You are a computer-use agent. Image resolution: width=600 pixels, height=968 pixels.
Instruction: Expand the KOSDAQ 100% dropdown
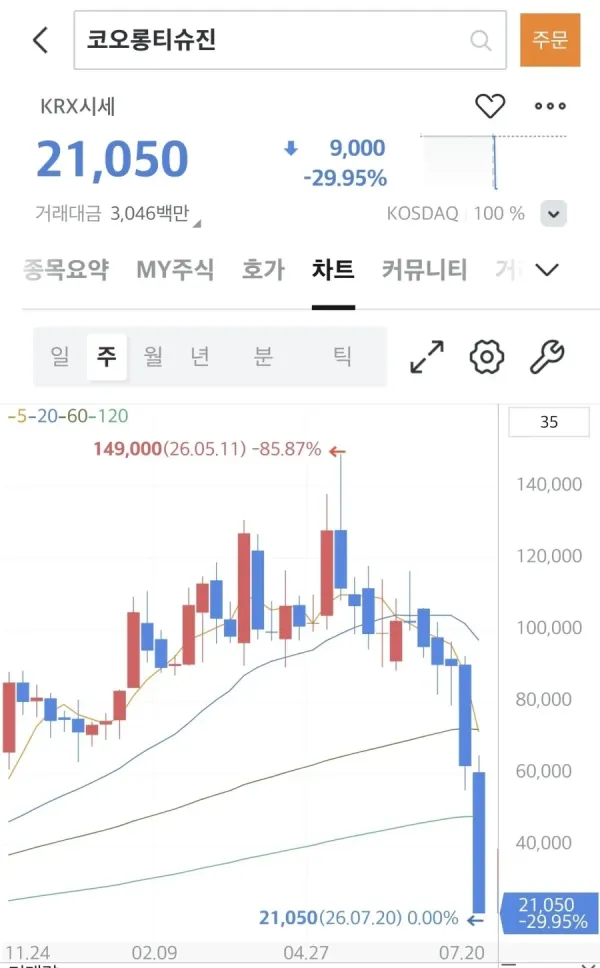pos(554,214)
